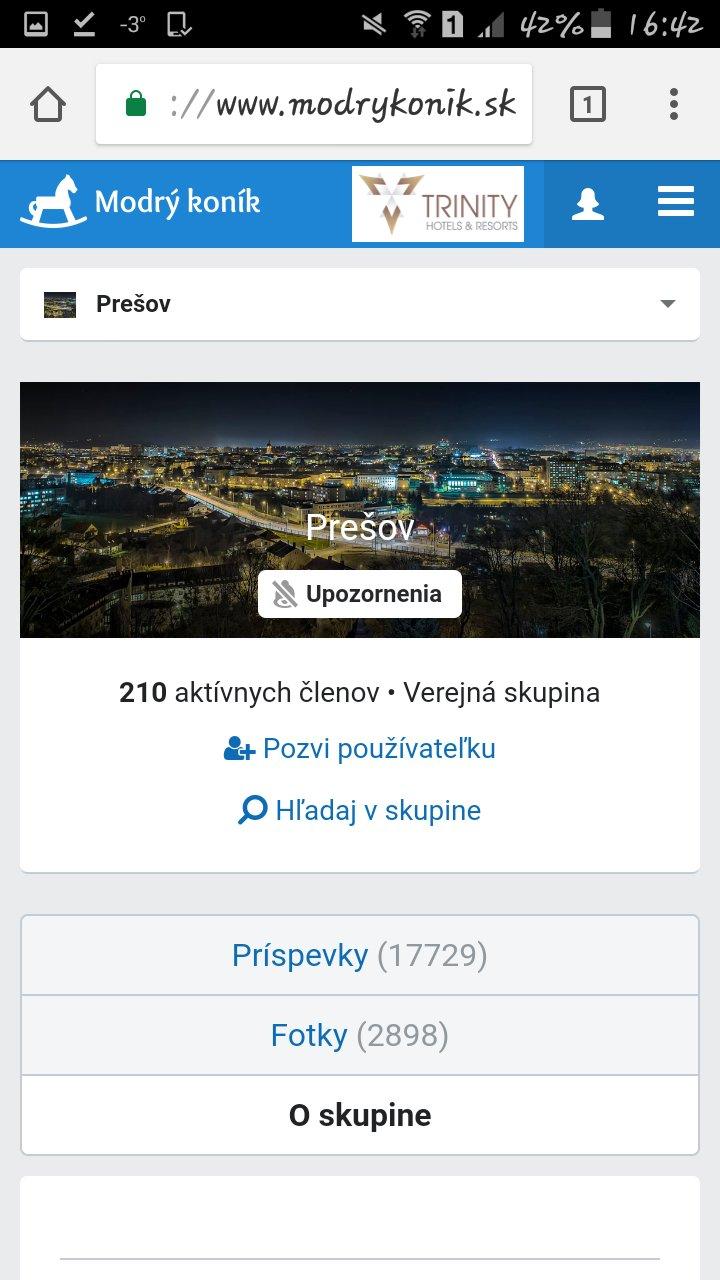Switch to the Fotky tab
Viewport: 720px width, 1280px height.
360,1036
